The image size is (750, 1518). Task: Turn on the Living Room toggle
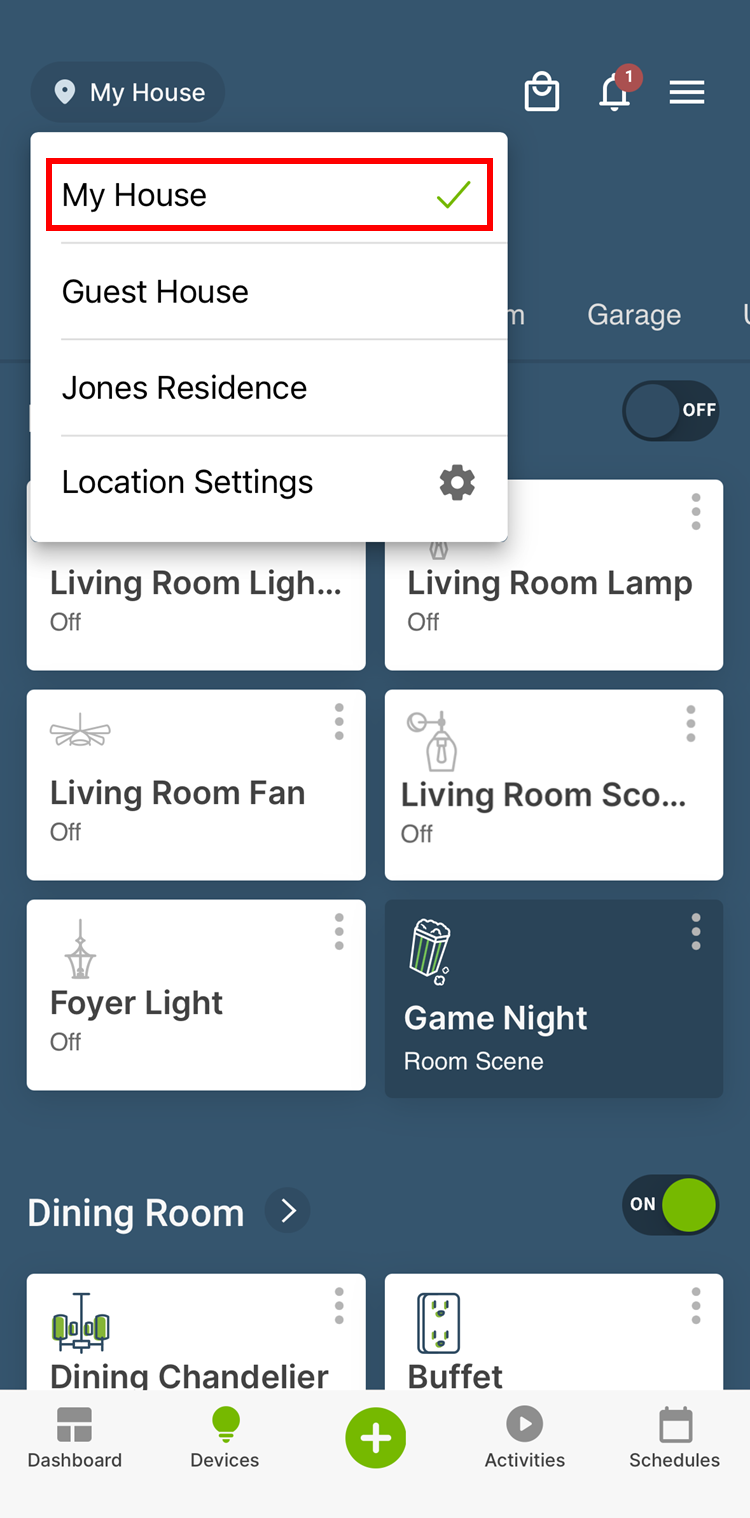[x=671, y=410]
